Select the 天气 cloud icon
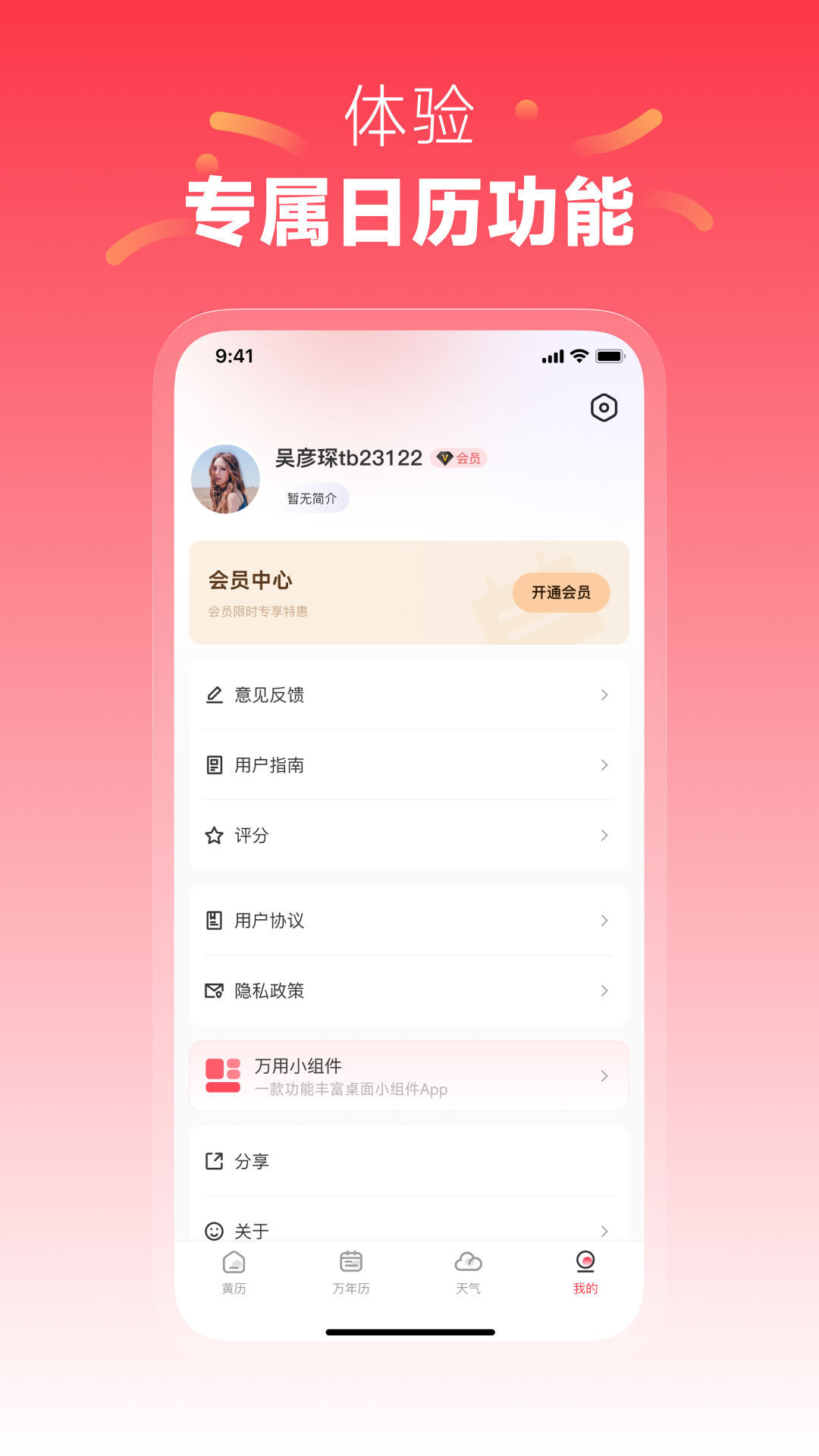Viewport: 819px width, 1456px height. click(x=467, y=1260)
